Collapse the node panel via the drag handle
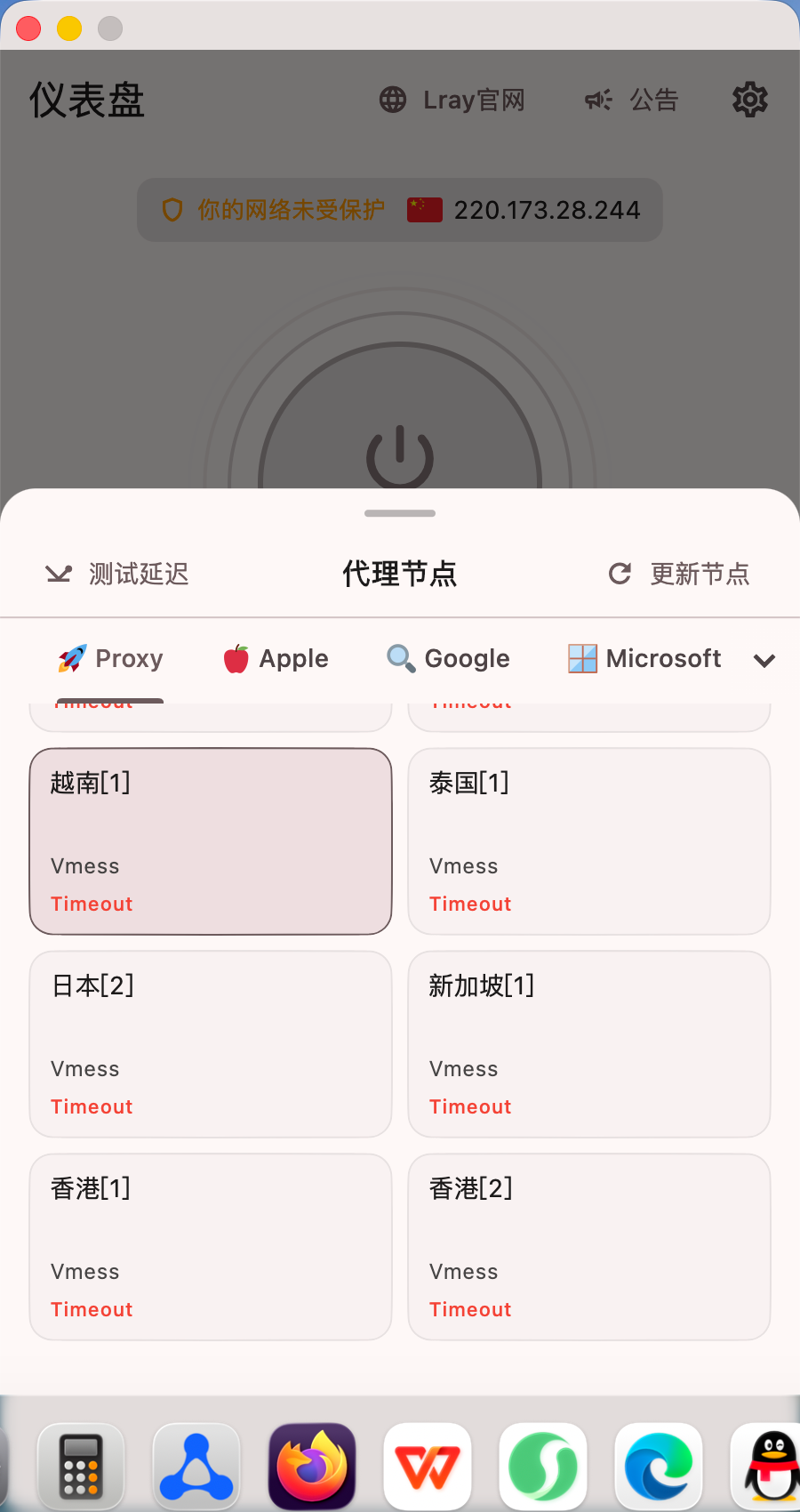800x1512 pixels. coord(399,513)
